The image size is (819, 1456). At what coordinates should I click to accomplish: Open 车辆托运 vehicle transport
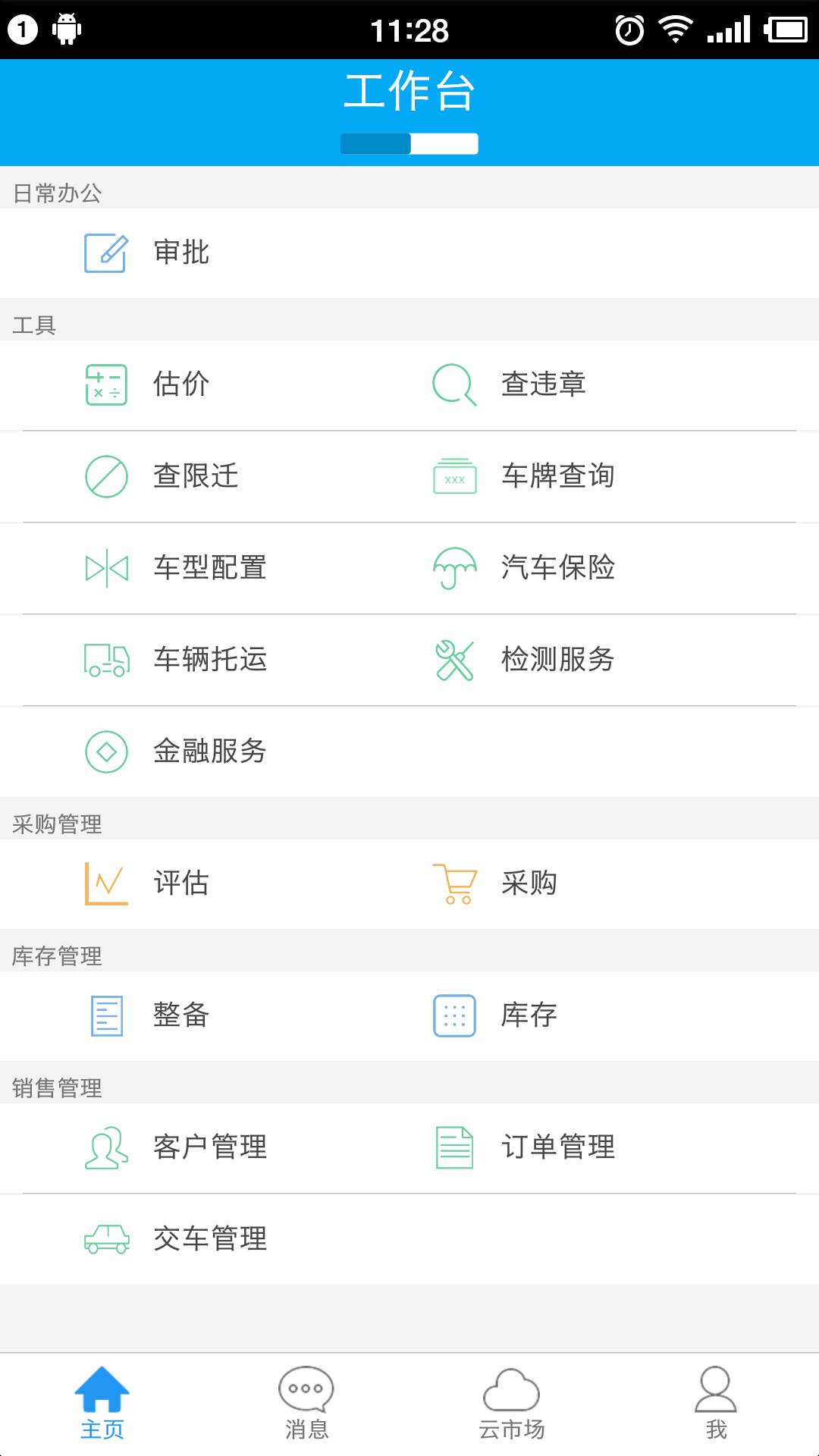pyautogui.click(x=205, y=661)
